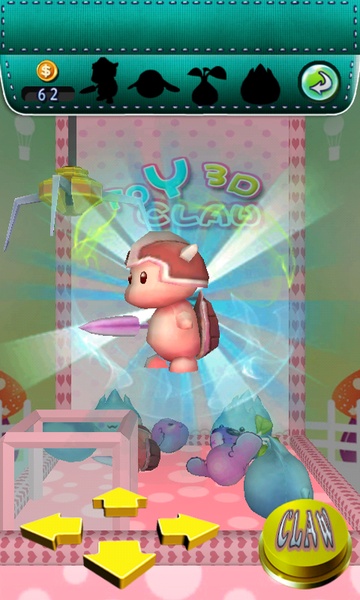Move the claw right with the right arrow
This screenshot has height=600, width=360.
(x=188, y=530)
